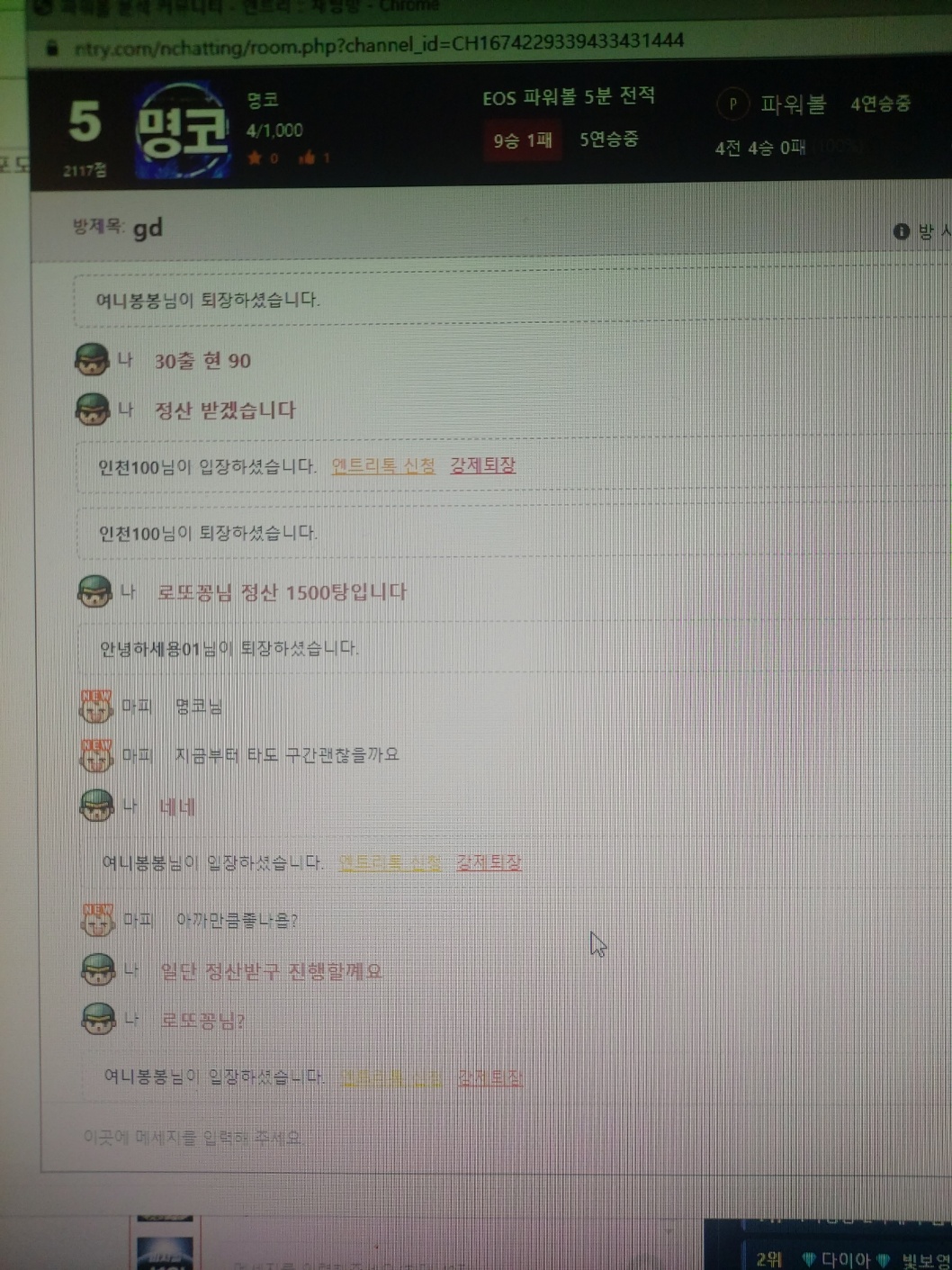Open 엔트리톡 신청 link for 인천100

click(x=383, y=466)
